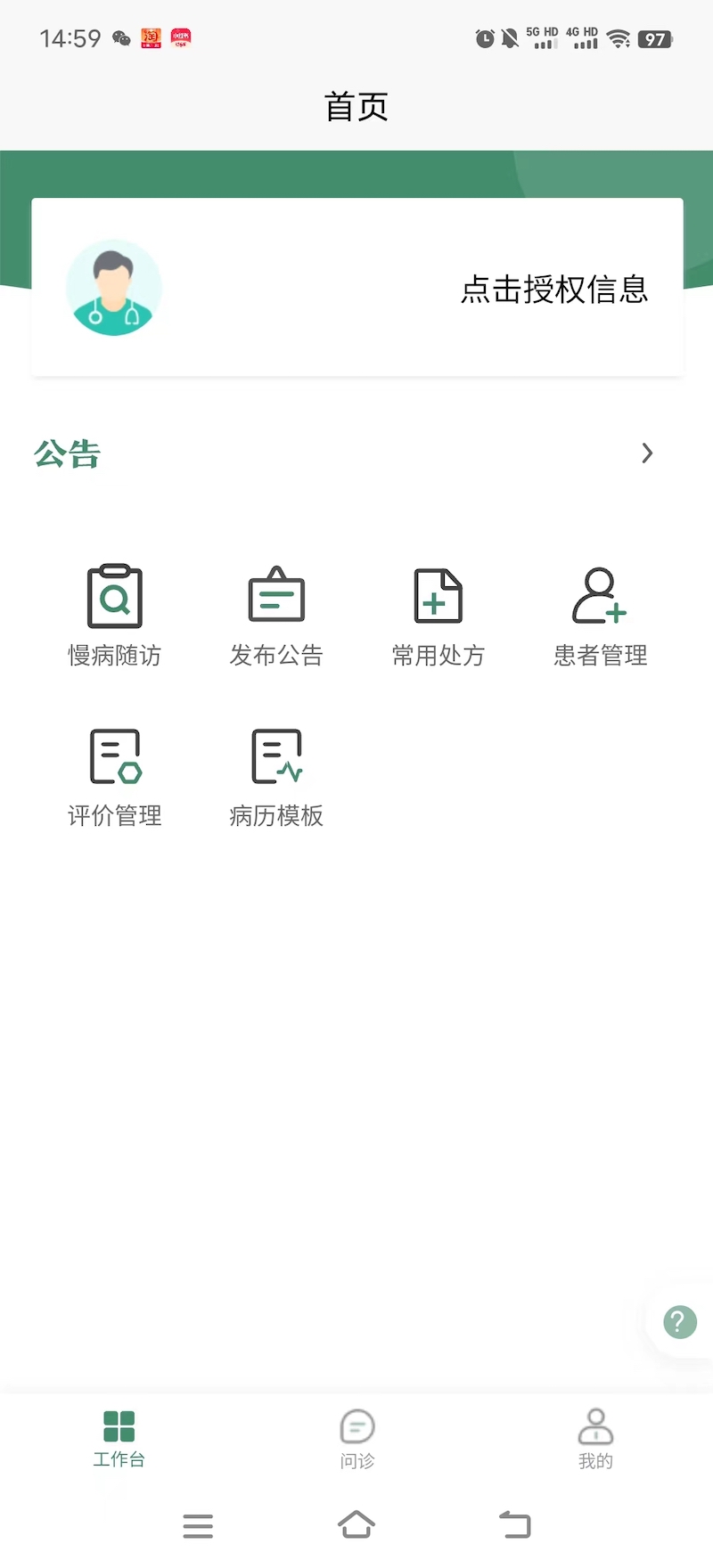This screenshot has height=1568, width=713.
Task: Tap 点击授权信息 to authorize info
Action: [x=553, y=290]
